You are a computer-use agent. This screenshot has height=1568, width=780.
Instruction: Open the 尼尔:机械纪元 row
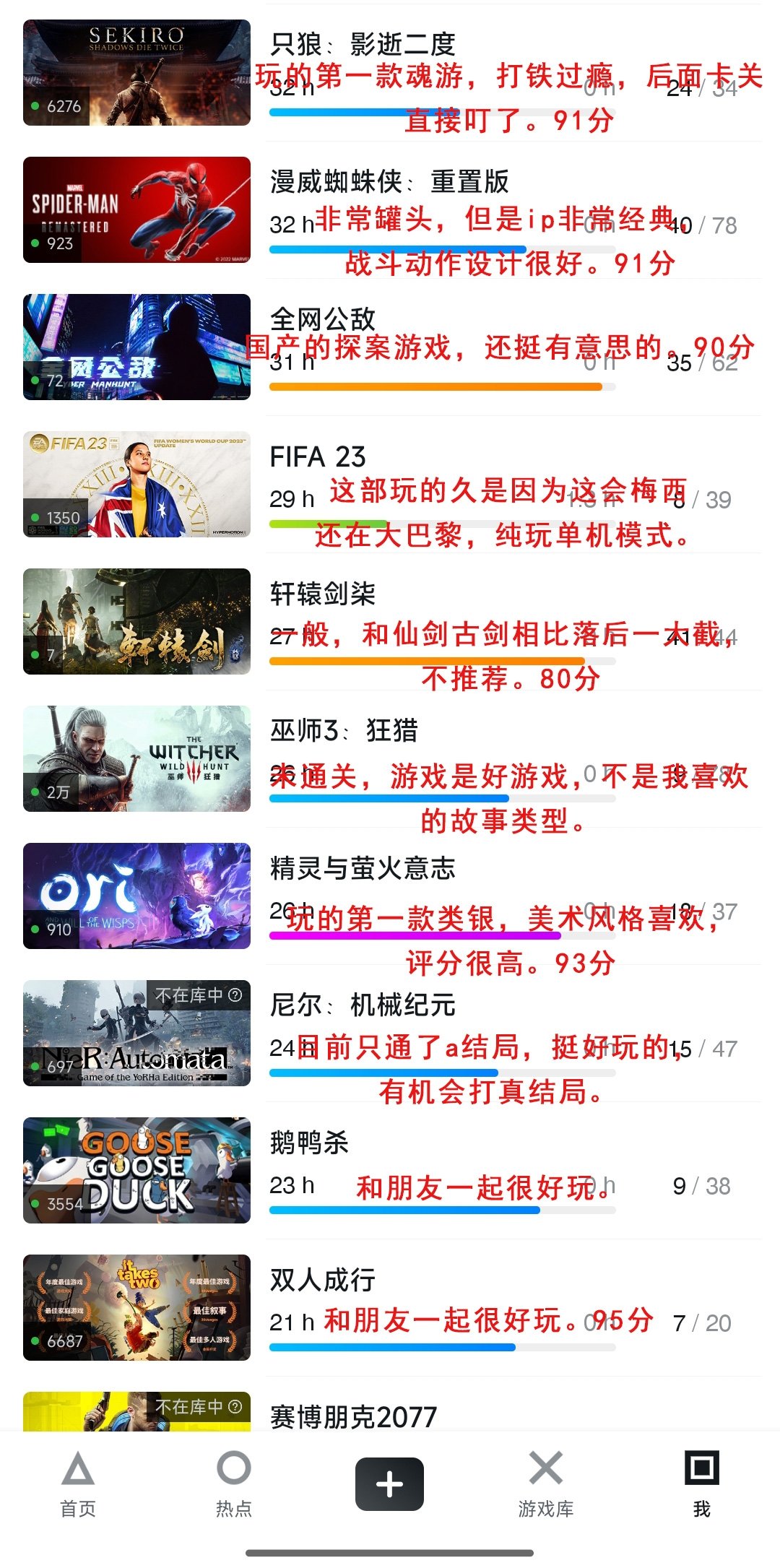[x=363, y=1005]
